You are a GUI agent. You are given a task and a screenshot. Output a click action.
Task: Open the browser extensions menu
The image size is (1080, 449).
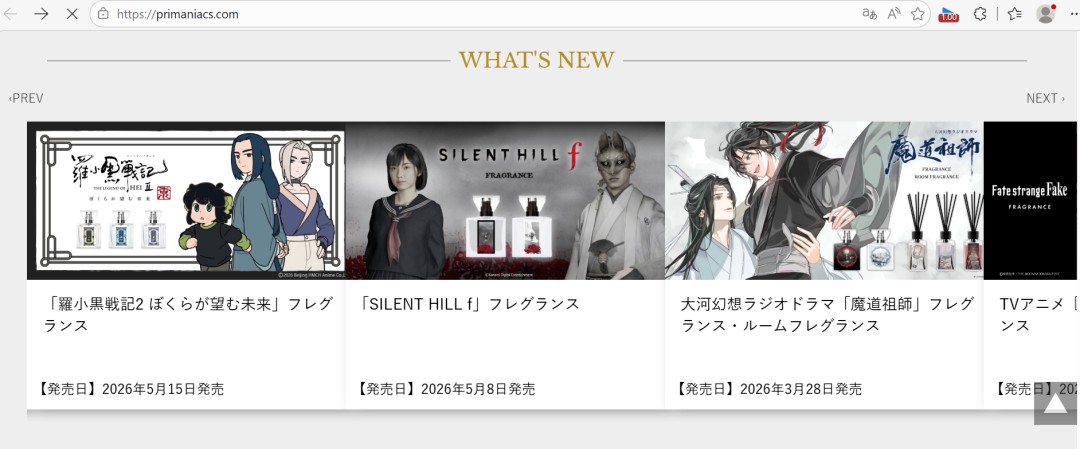coord(980,14)
